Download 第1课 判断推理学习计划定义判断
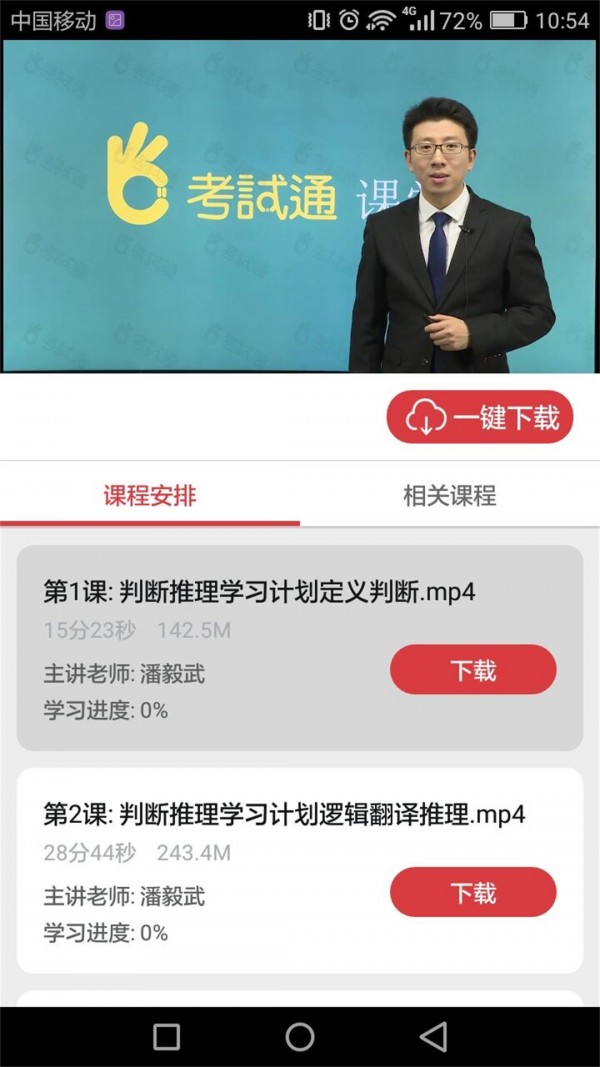This screenshot has height=1067, width=600. coord(473,670)
